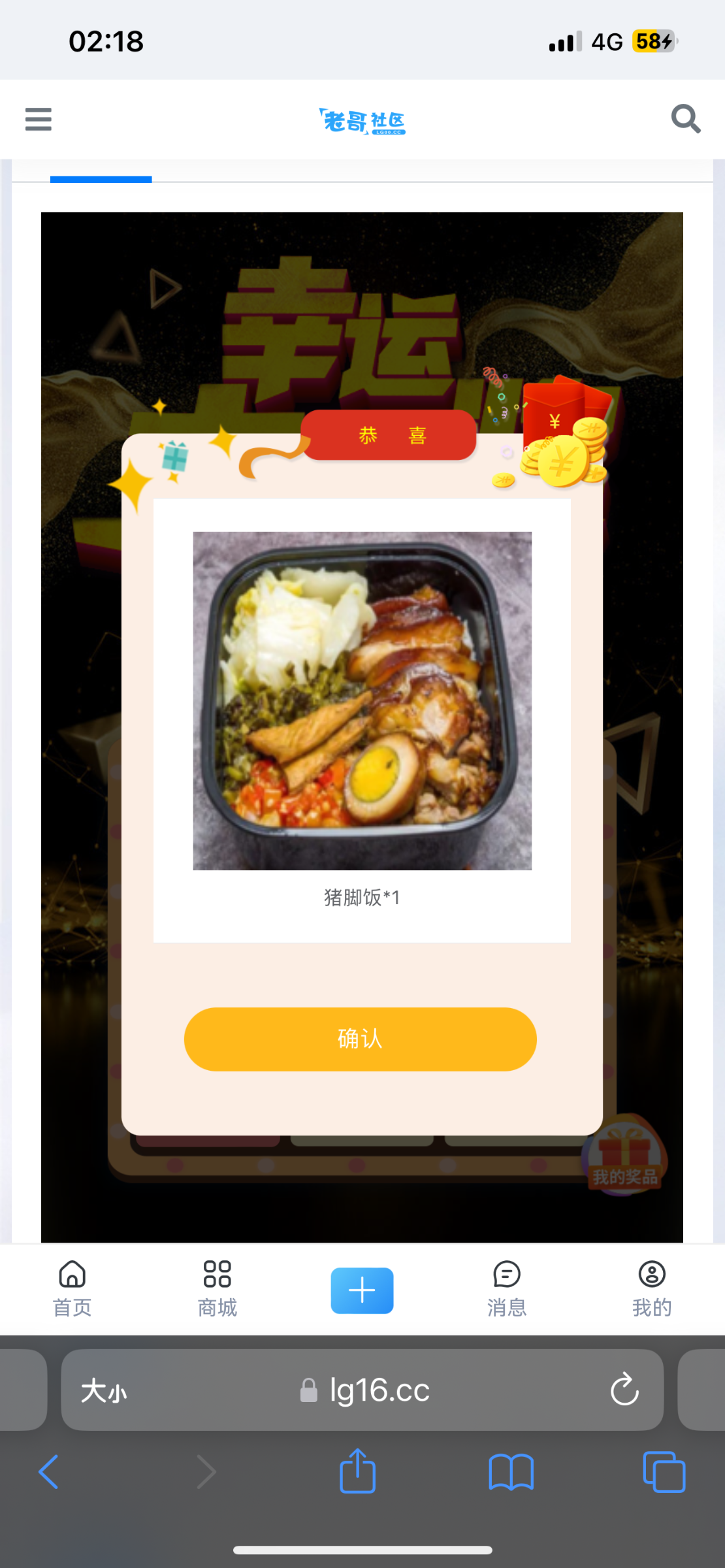Go to the 我的 profile tab
Screen dimensions: 725x1568
tap(651, 1288)
